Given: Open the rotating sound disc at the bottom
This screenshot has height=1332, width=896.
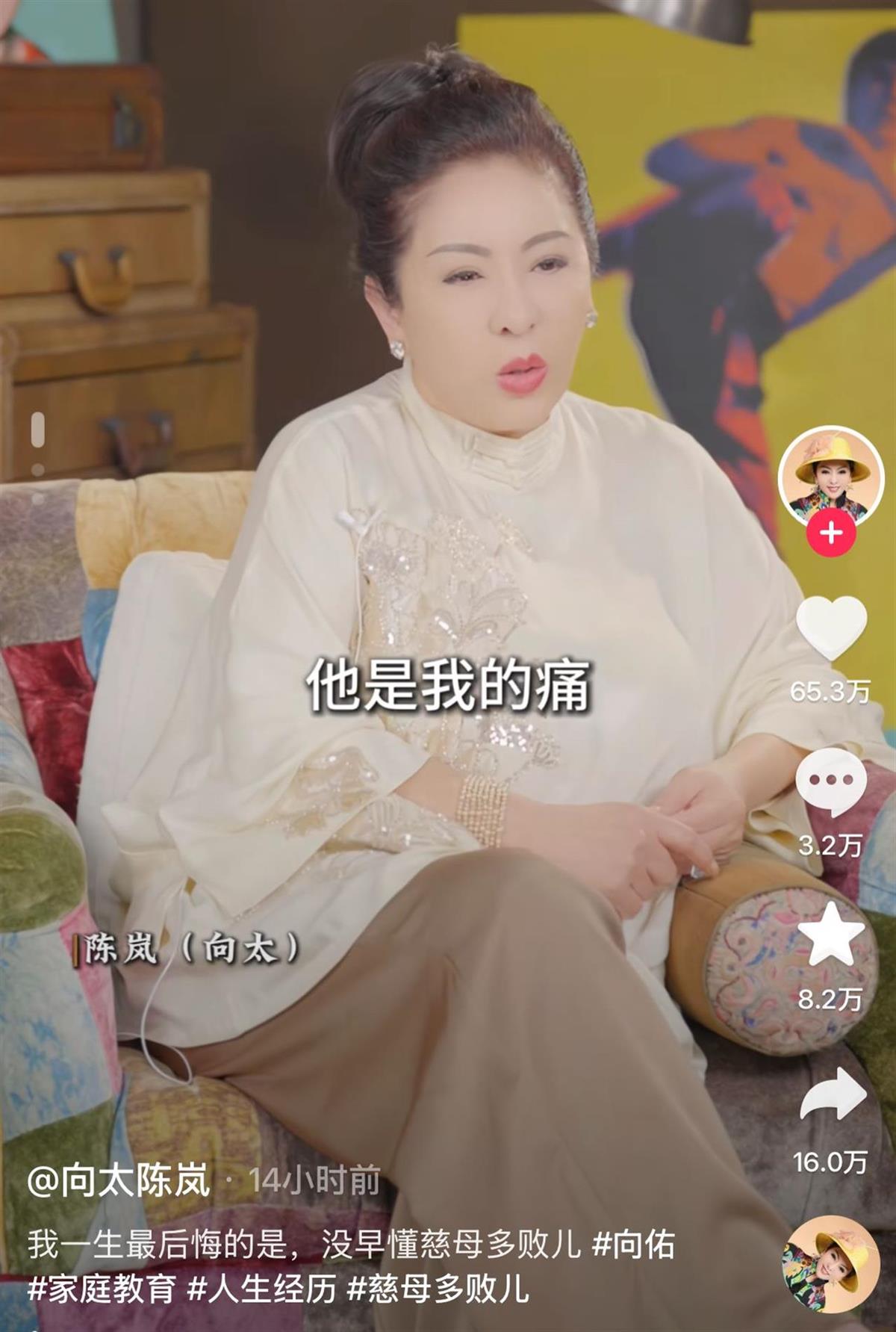Looking at the screenshot, I should pyautogui.click(x=831, y=1265).
